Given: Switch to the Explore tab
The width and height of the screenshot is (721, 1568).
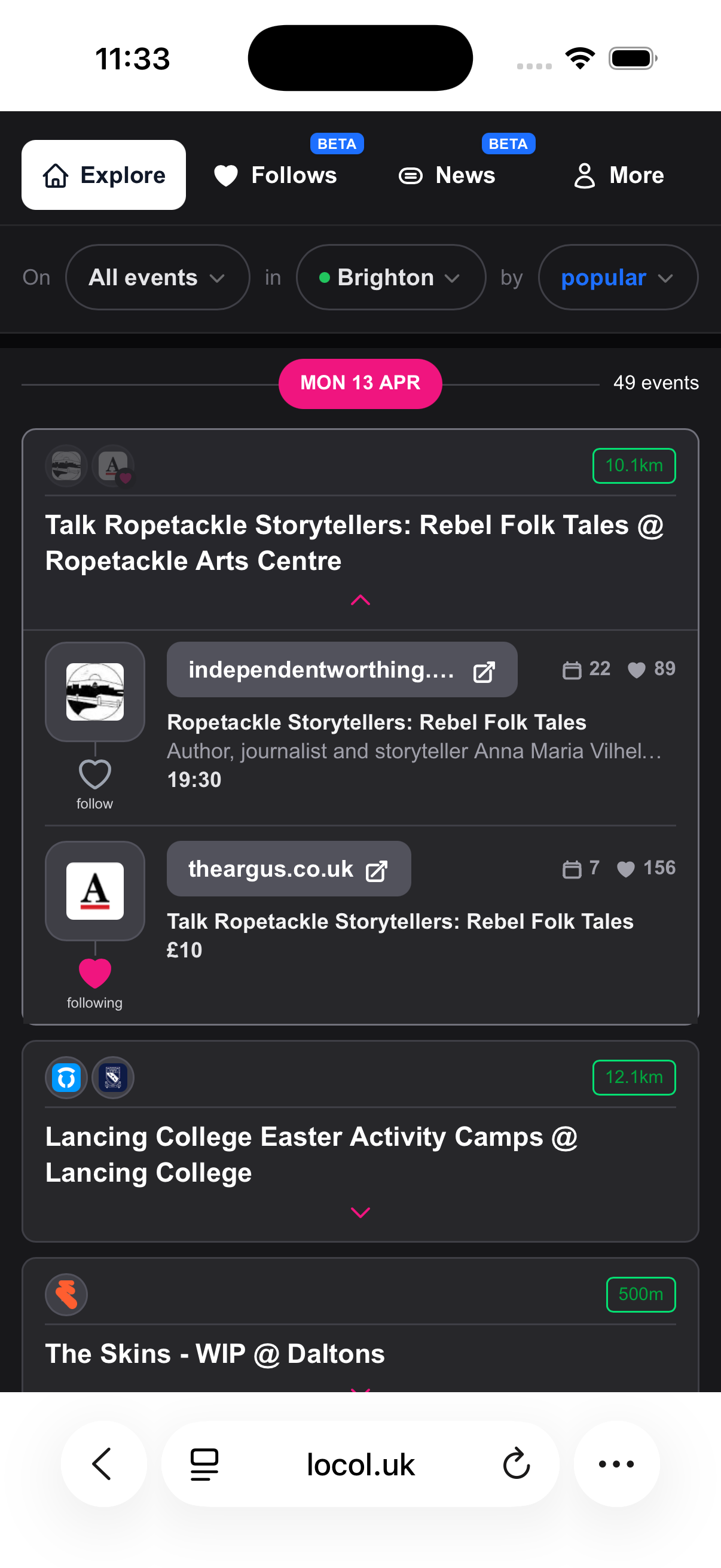Looking at the screenshot, I should [x=103, y=175].
